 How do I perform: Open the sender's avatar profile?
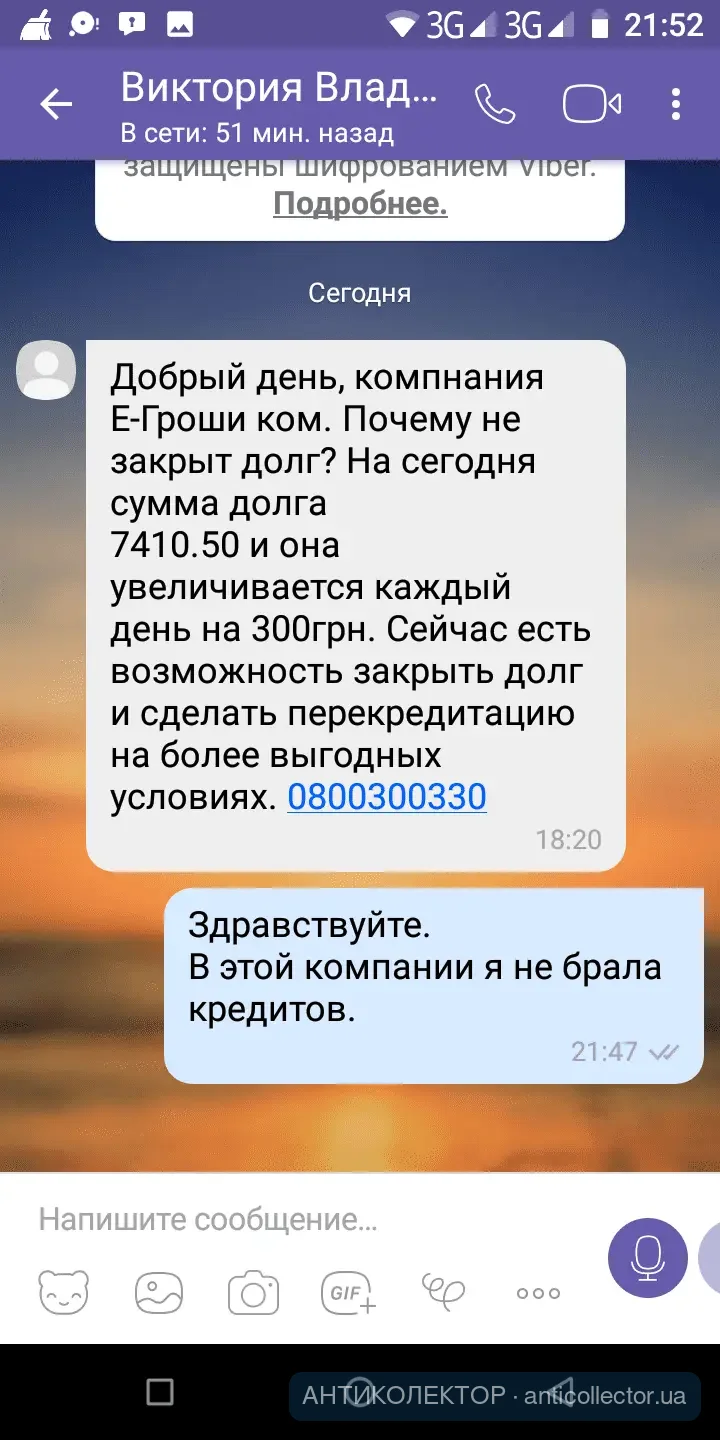(x=46, y=371)
